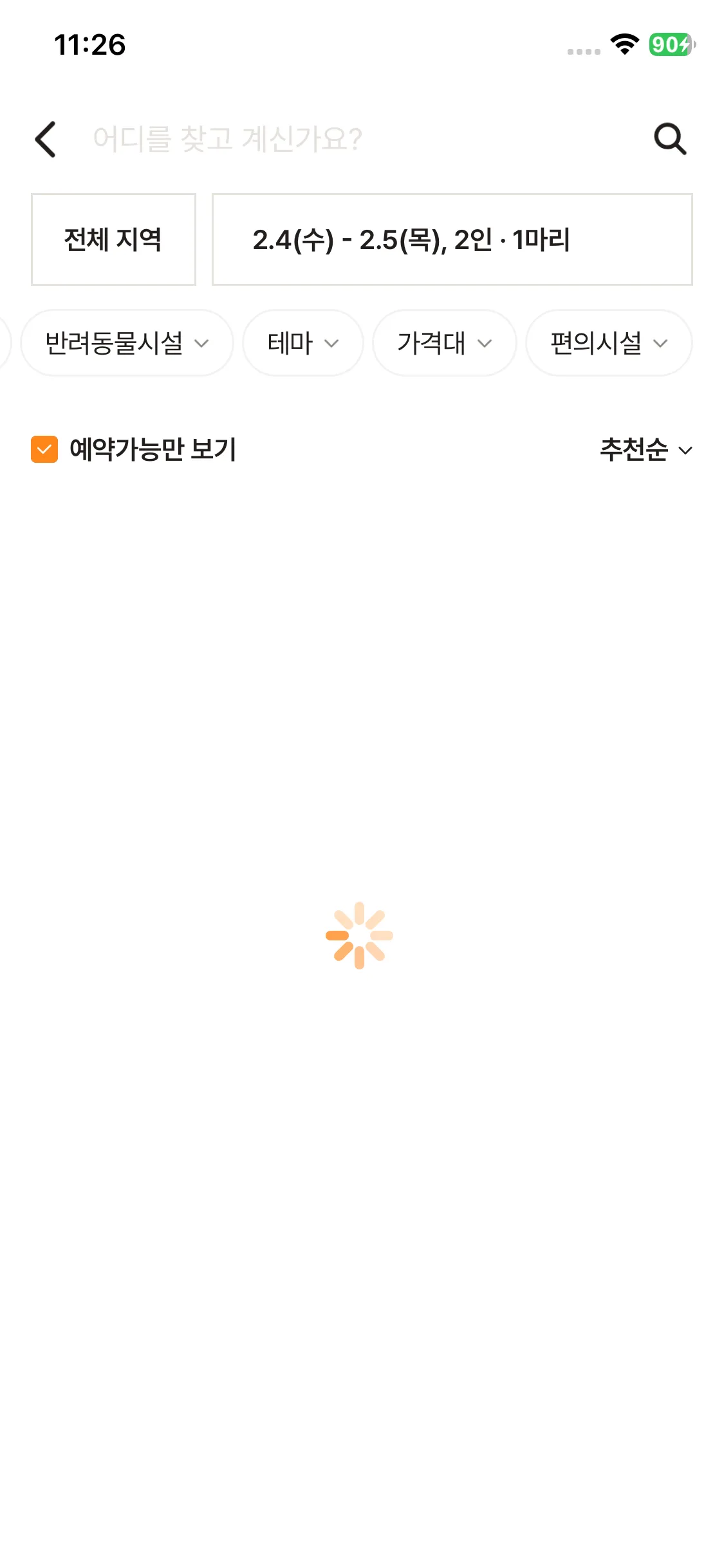This screenshot has height=1568, width=724.
Task: Tap the magnifier search icon
Action: point(670,139)
